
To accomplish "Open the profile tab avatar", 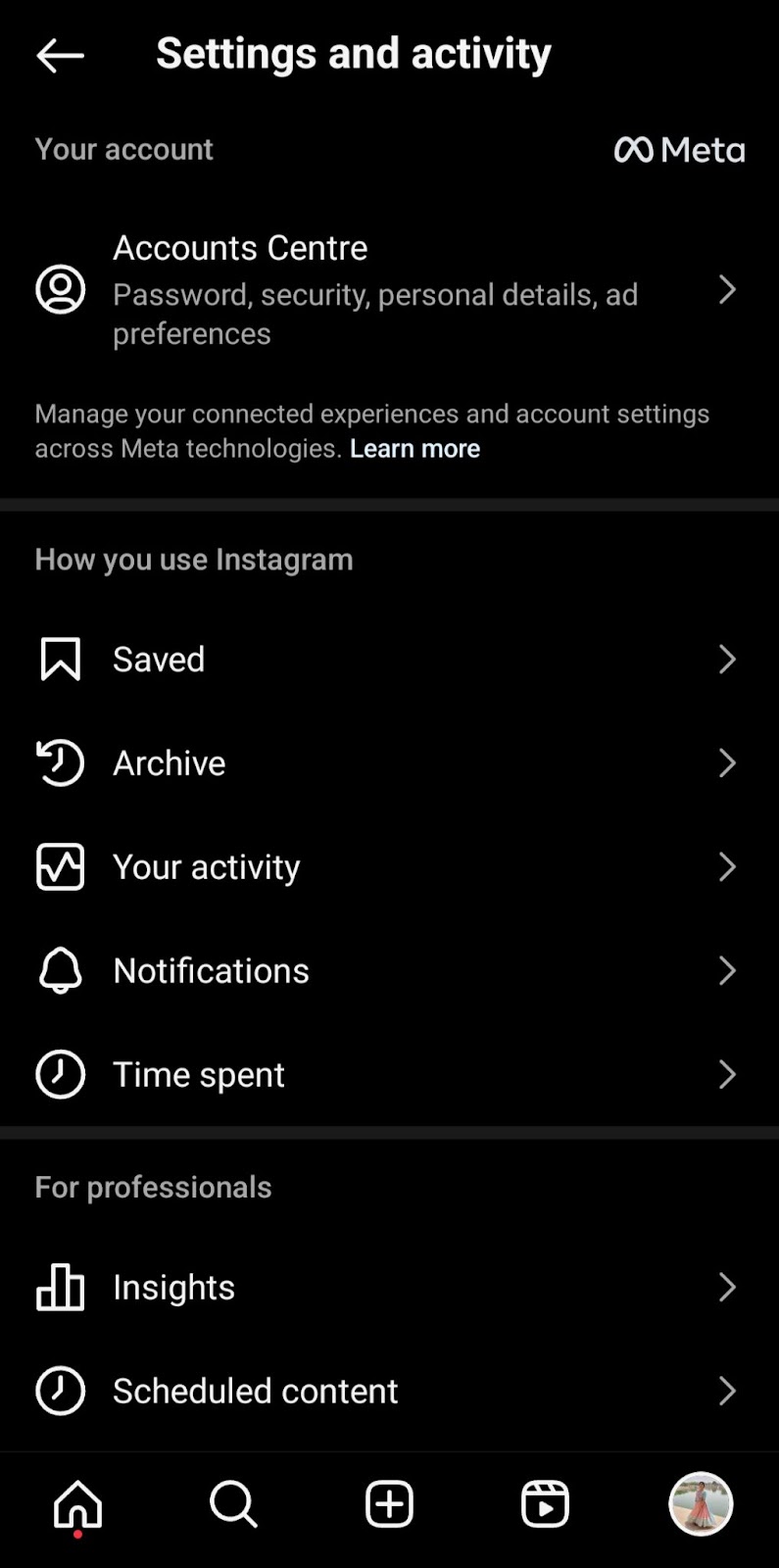I will pos(701,1504).
